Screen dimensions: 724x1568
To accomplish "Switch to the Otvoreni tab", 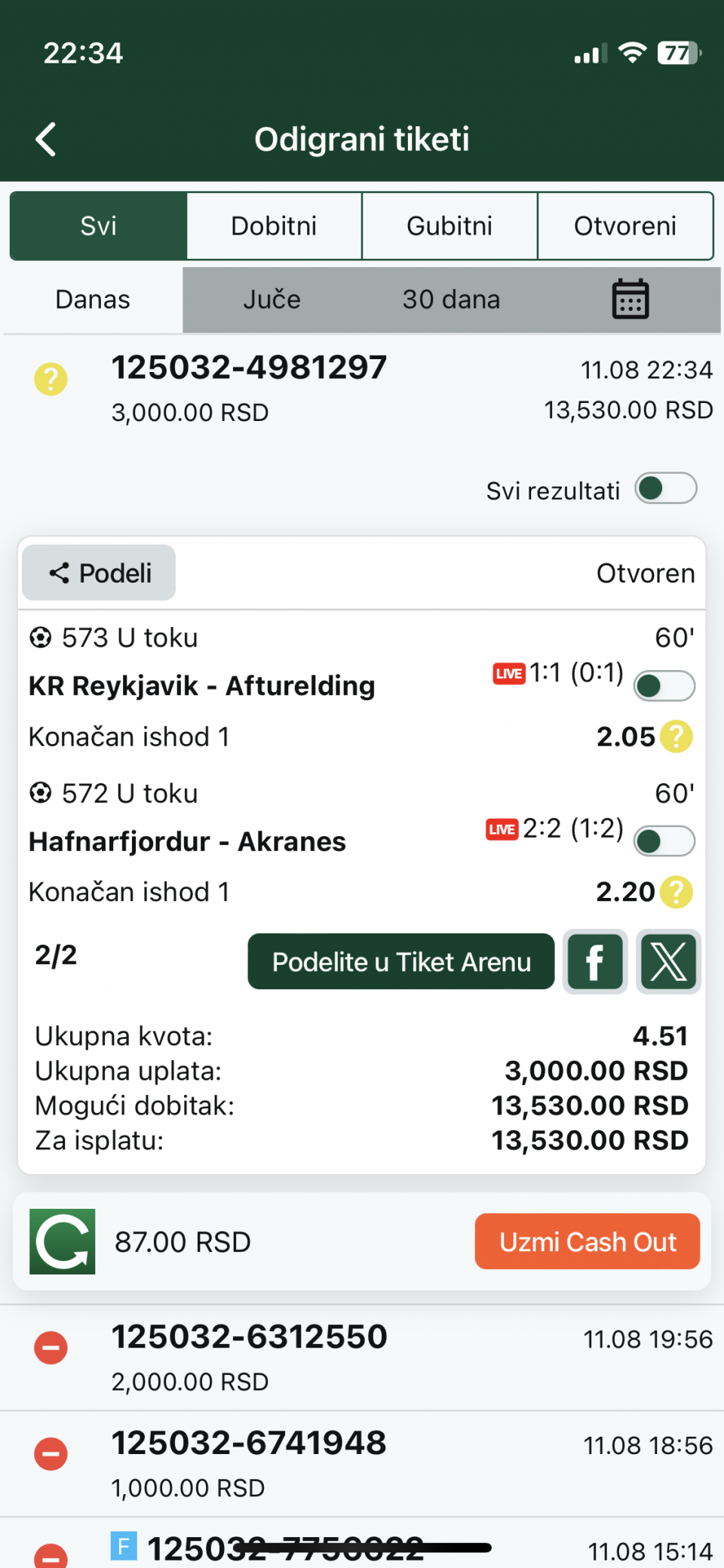I will pos(625,226).
